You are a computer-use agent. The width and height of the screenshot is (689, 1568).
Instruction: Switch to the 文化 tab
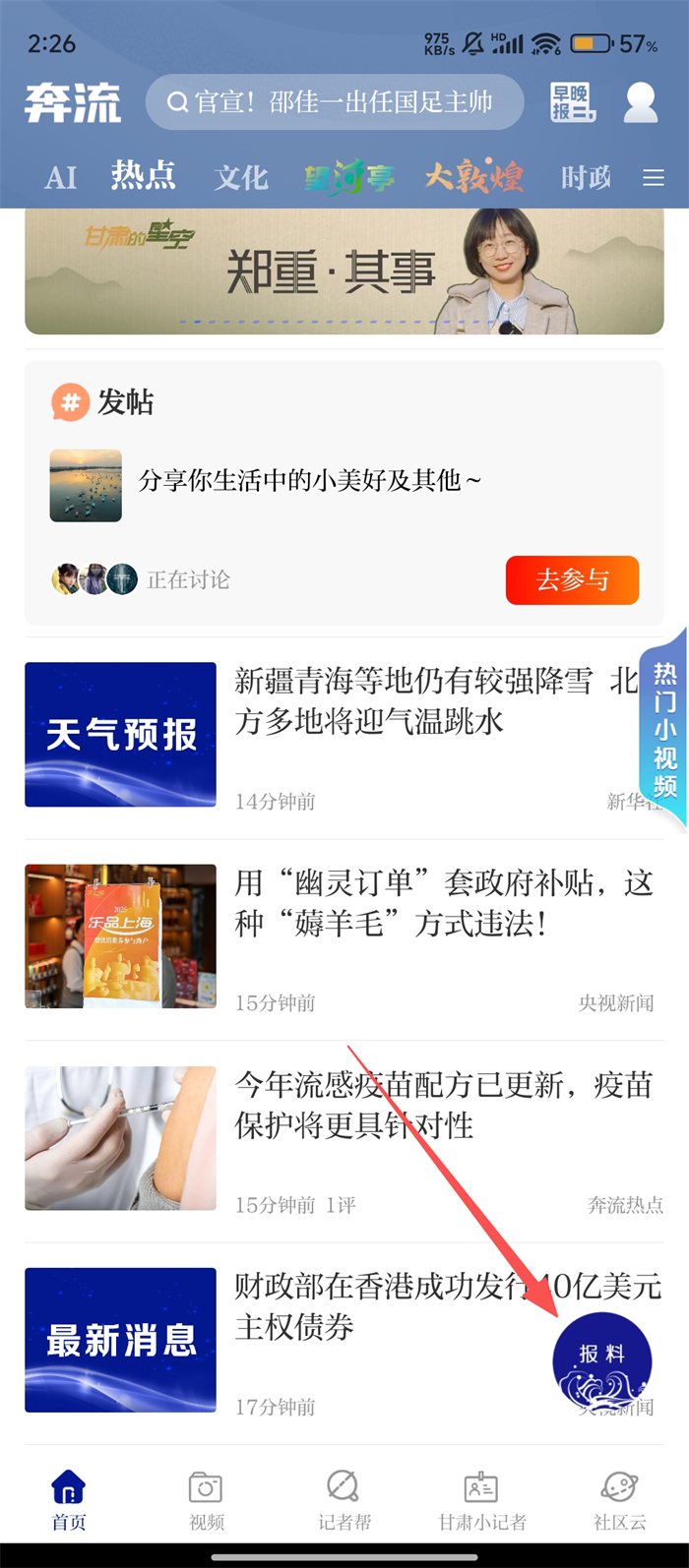pyautogui.click(x=241, y=177)
